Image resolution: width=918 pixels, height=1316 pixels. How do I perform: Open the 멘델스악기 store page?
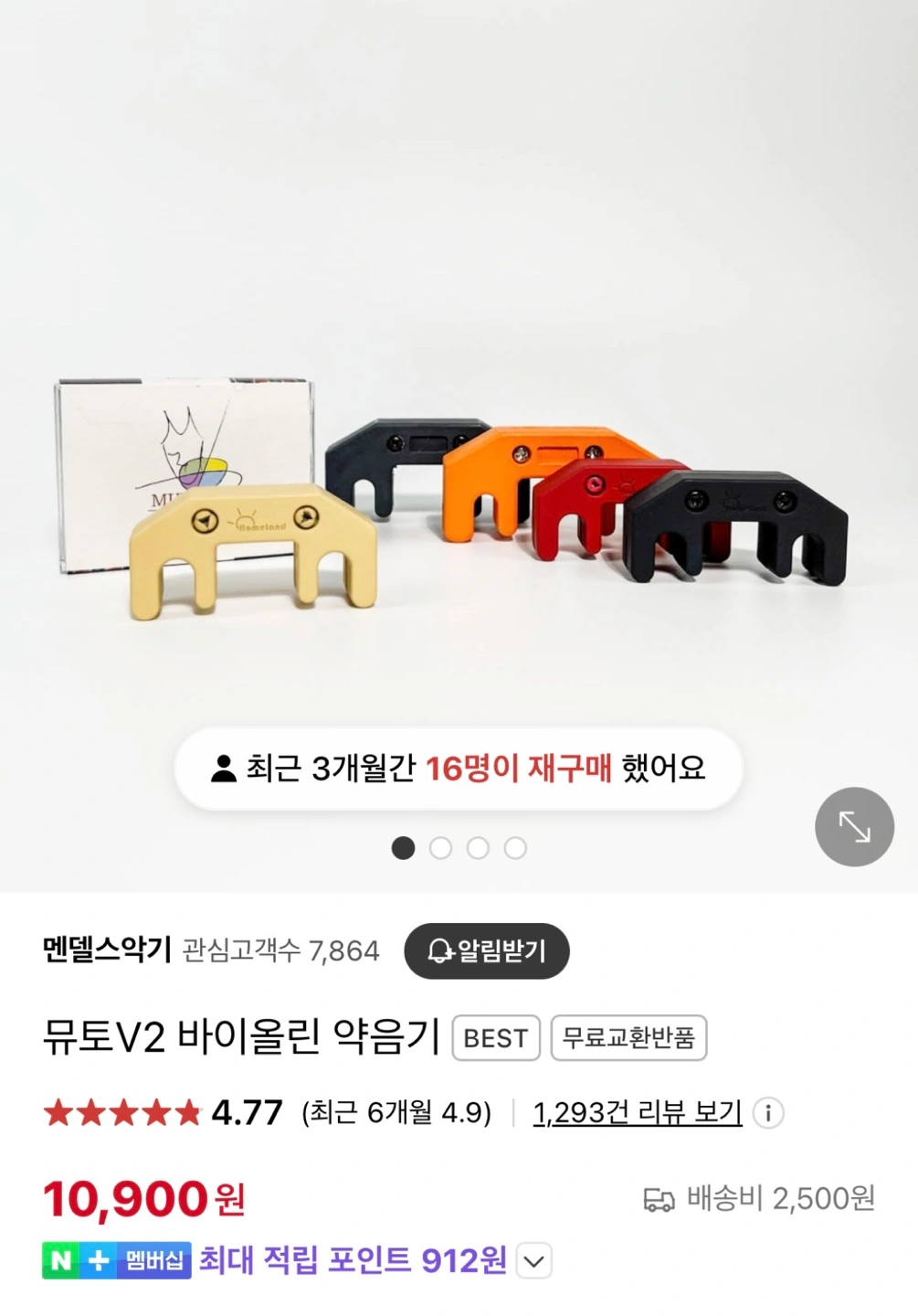(x=107, y=950)
